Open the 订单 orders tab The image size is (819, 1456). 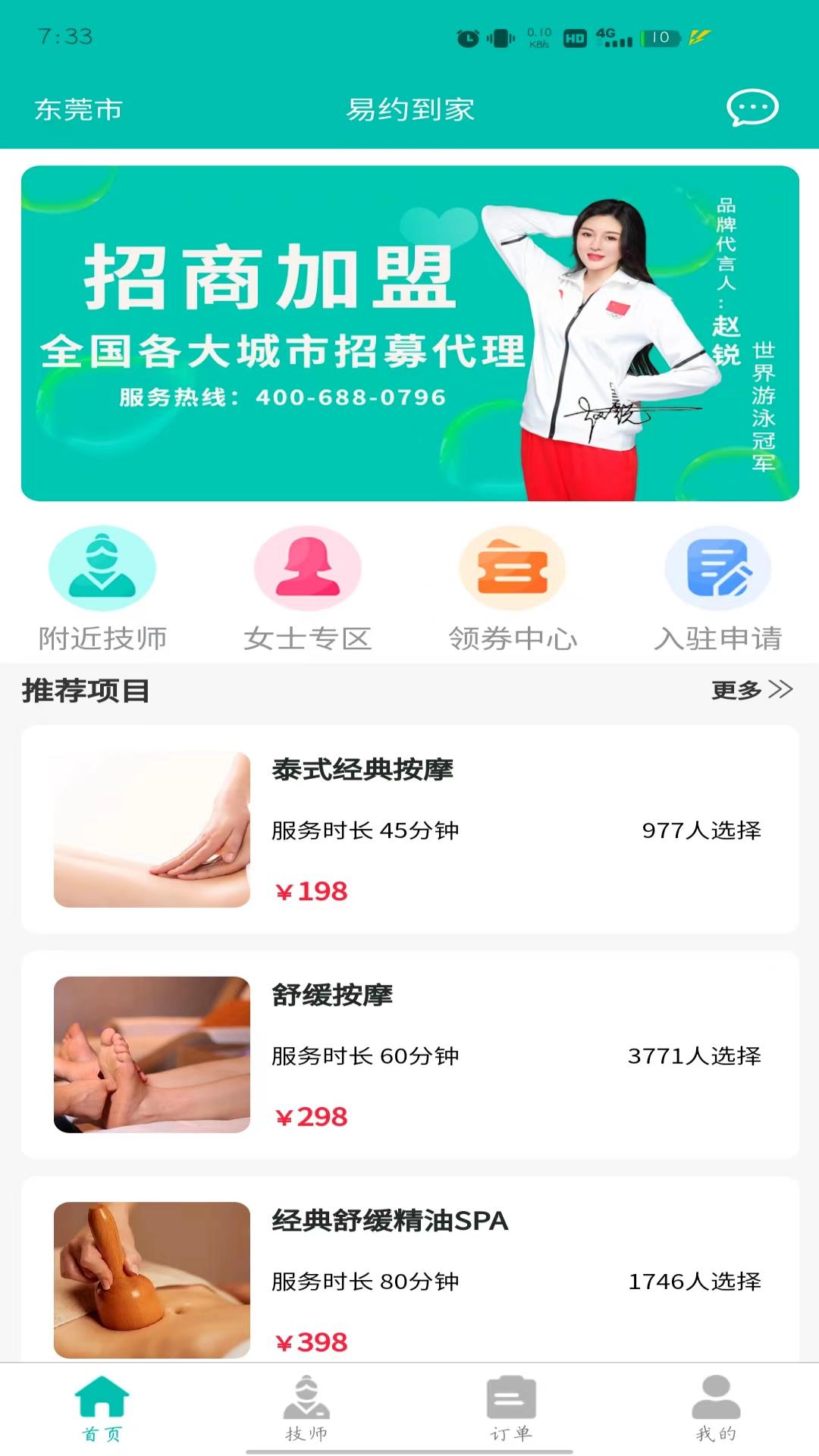click(x=511, y=1409)
